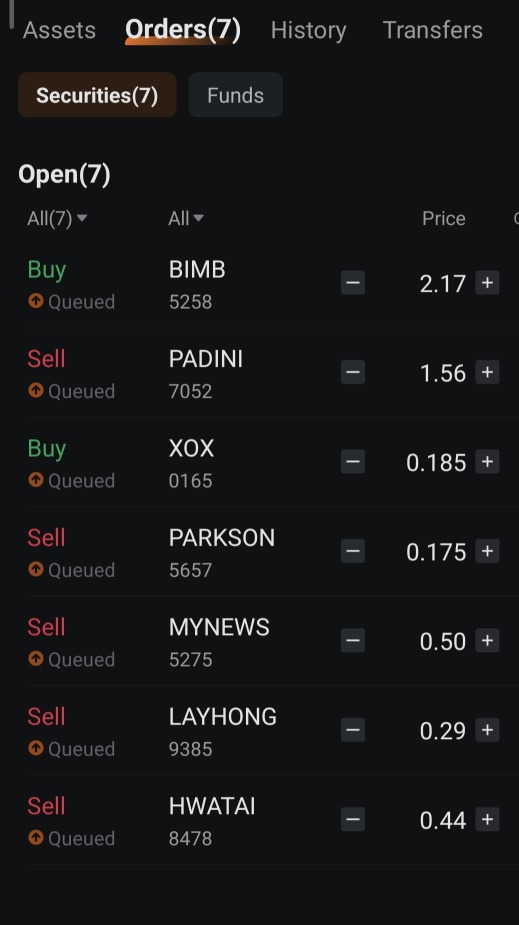Viewport: 519px width, 925px height.
Task: Increase the PARKSON sell price
Action: tap(487, 551)
